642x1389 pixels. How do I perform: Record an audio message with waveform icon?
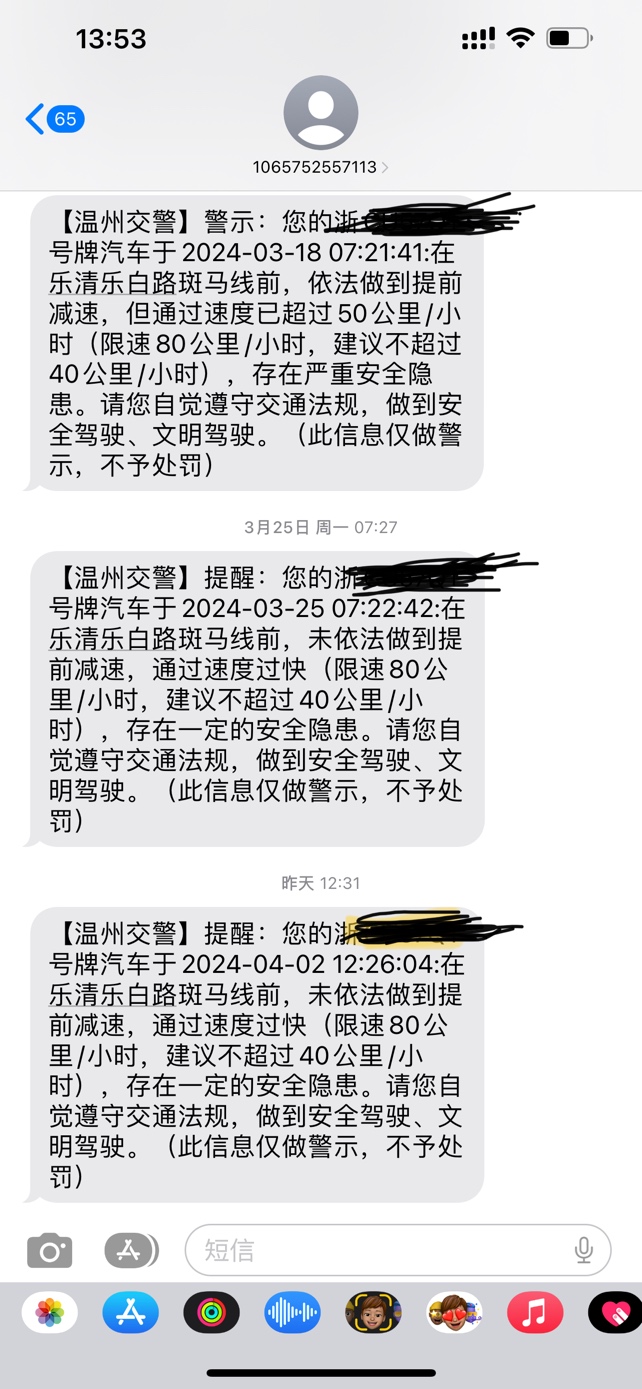(292, 1313)
